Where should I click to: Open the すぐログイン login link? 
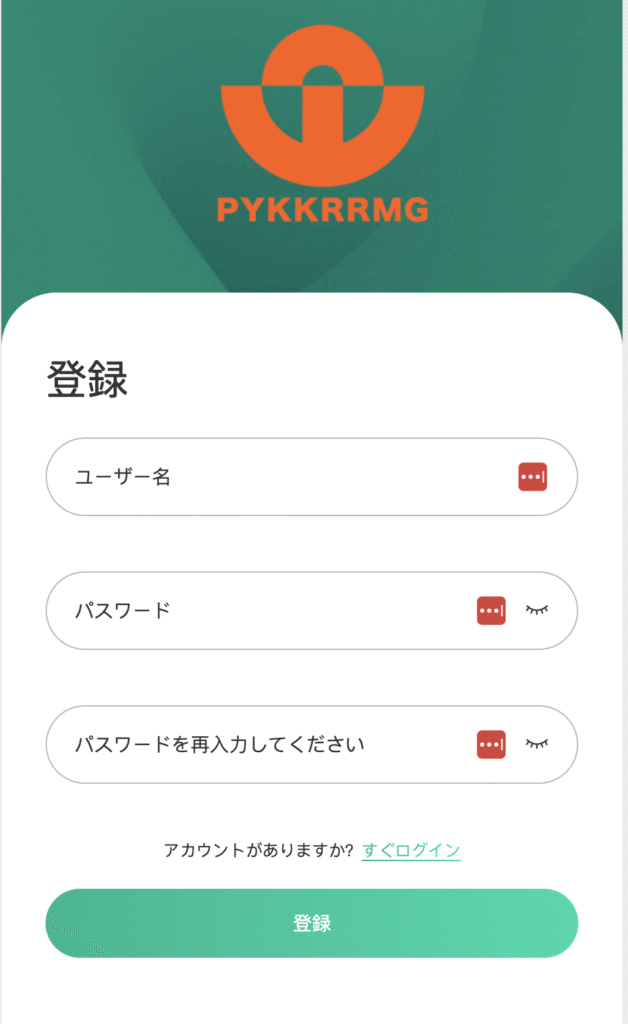tap(411, 851)
